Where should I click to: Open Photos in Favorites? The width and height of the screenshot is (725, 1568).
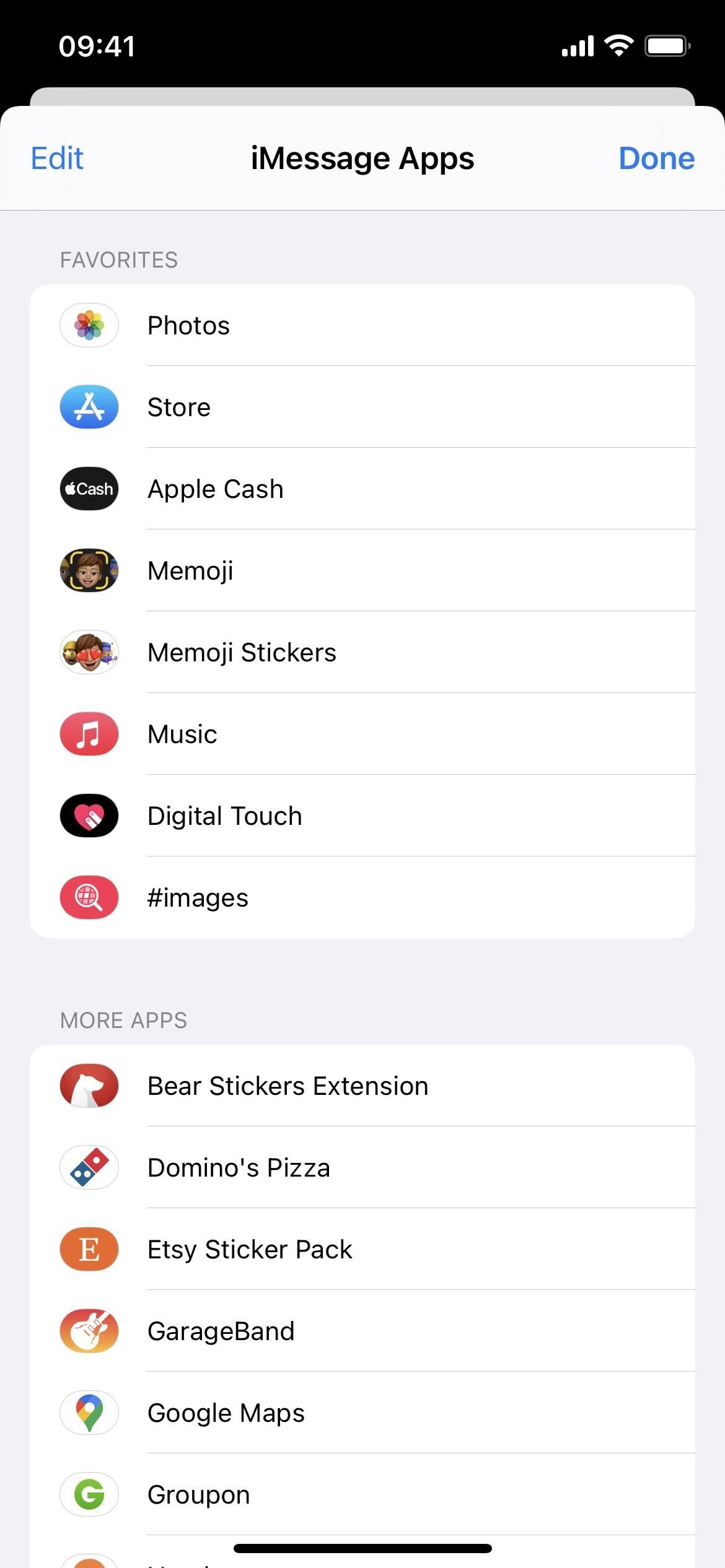(x=362, y=326)
